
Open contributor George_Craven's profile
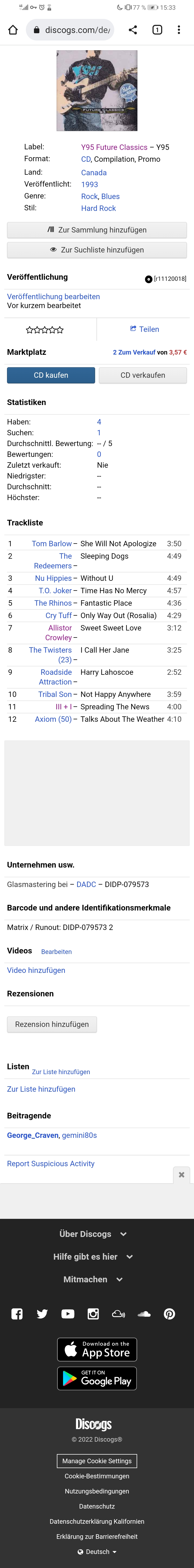pos(33,1135)
